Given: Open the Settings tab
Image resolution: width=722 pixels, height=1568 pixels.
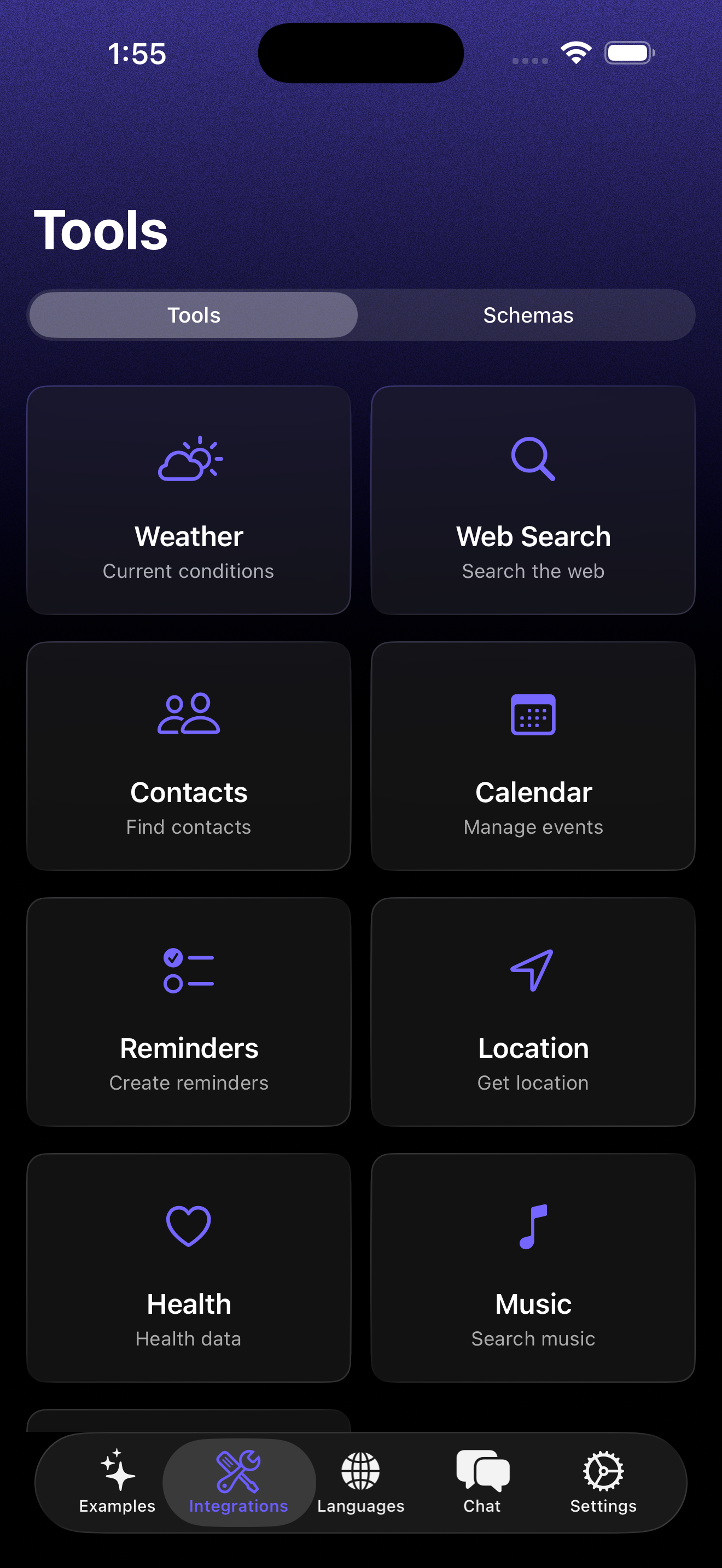Looking at the screenshot, I should point(603,1483).
